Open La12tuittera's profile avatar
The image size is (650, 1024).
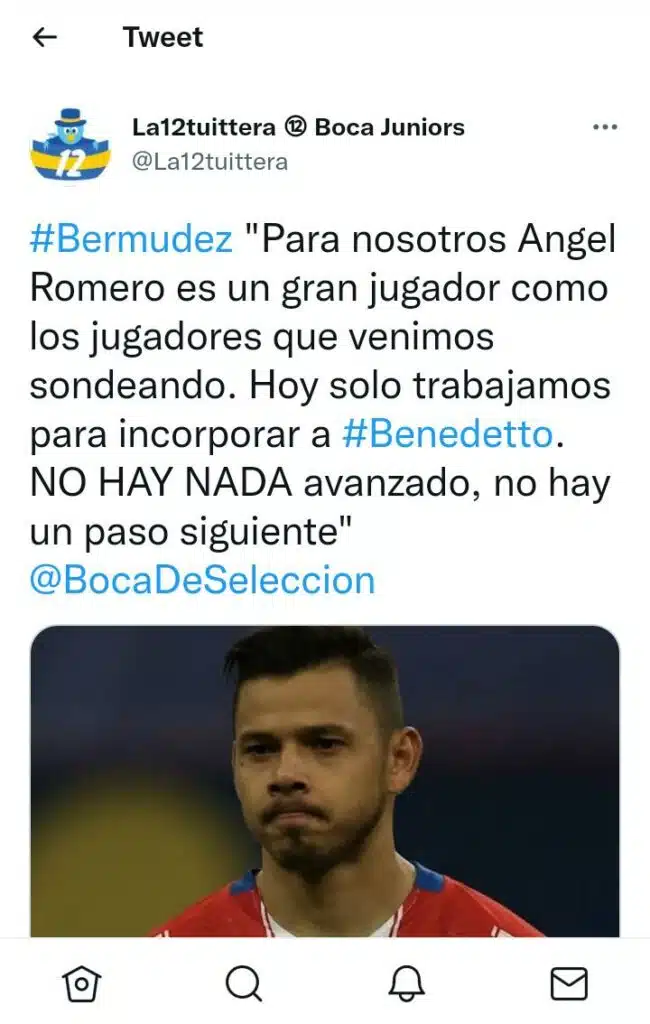(x=70, y=145)
